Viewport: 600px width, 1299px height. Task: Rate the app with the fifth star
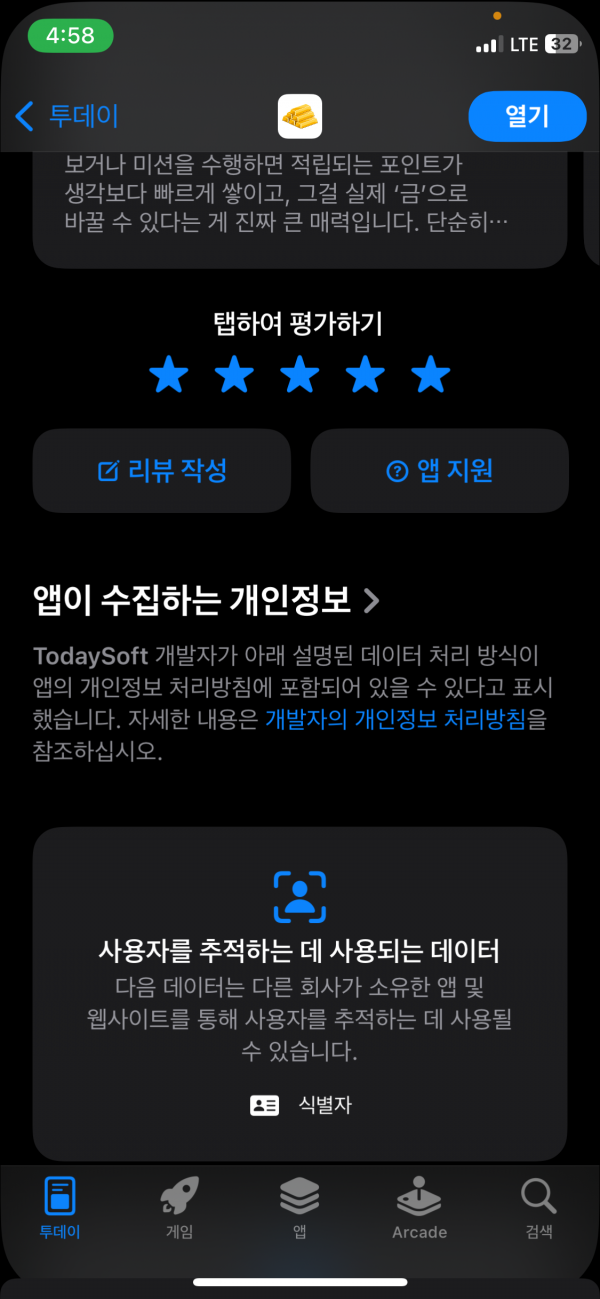431,375
